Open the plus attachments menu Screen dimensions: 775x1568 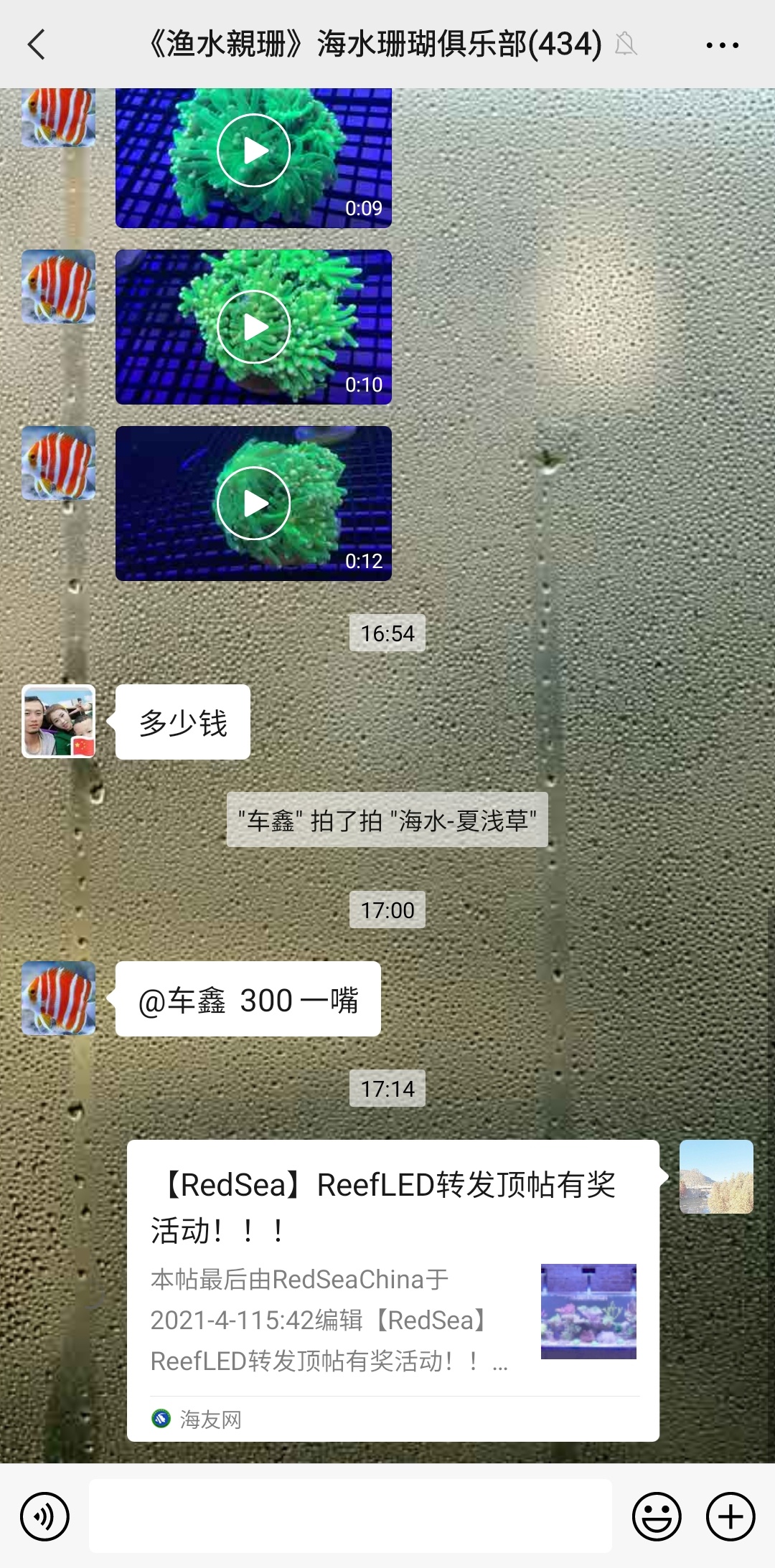[x=731, y=1516]
